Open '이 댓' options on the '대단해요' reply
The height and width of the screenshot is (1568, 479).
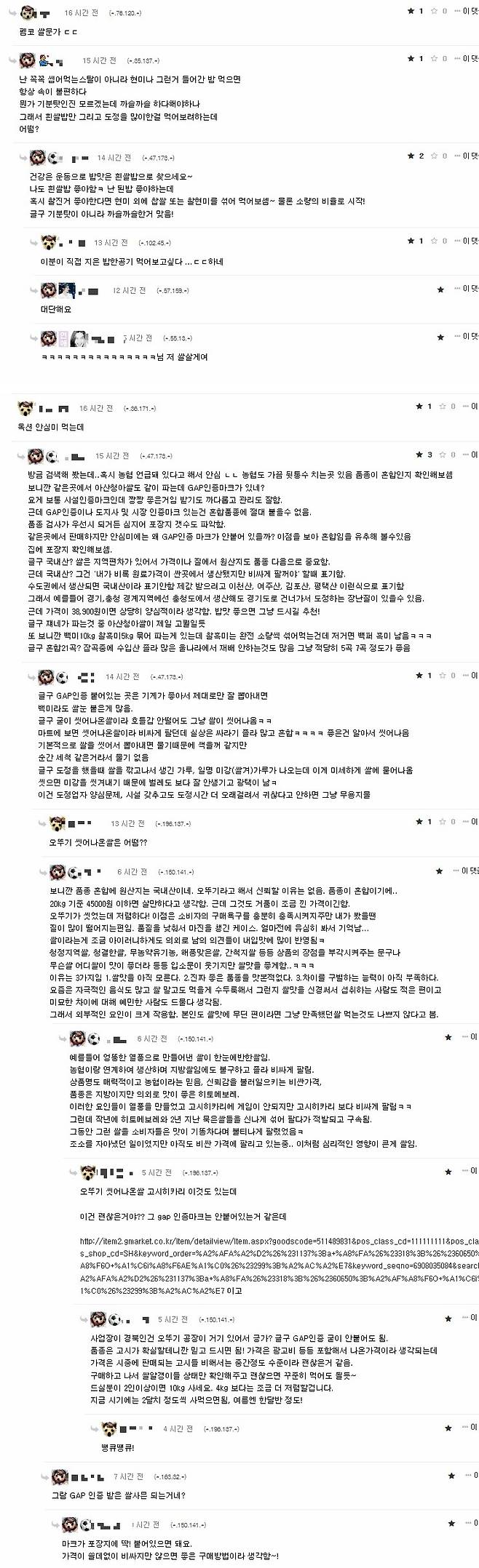(x=470, y=289)
